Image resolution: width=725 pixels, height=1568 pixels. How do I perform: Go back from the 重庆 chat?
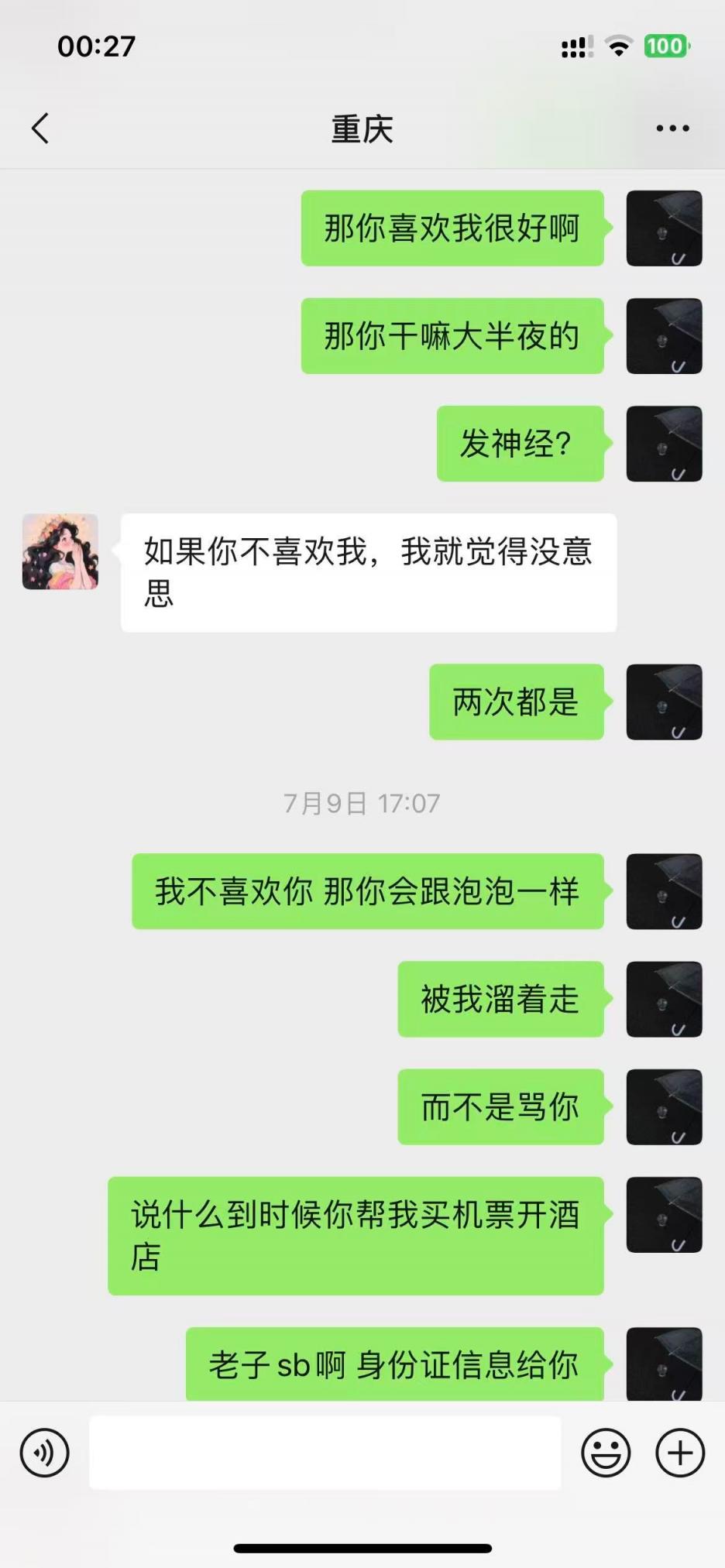tap(40, 129)
